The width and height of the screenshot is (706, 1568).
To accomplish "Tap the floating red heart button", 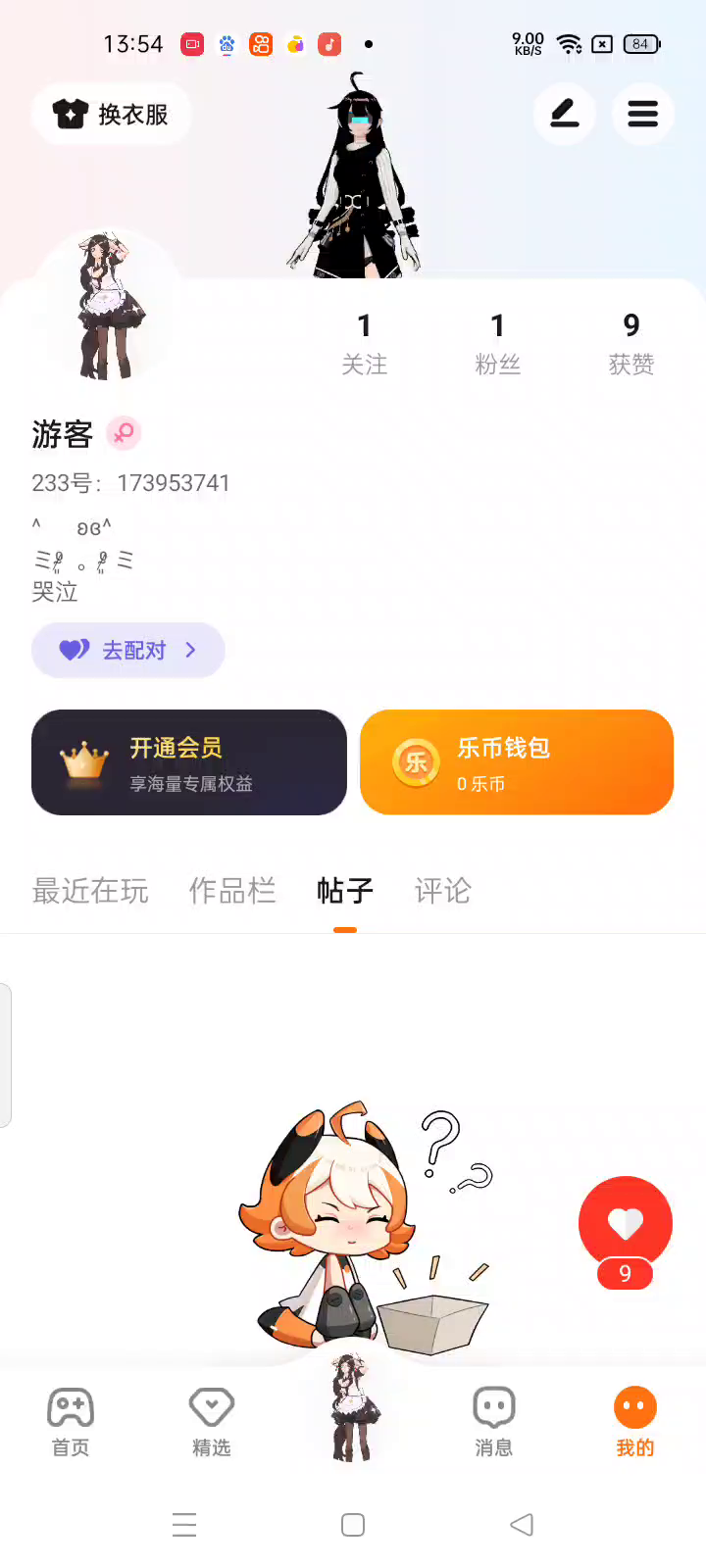I will [x=626, y=1223].
